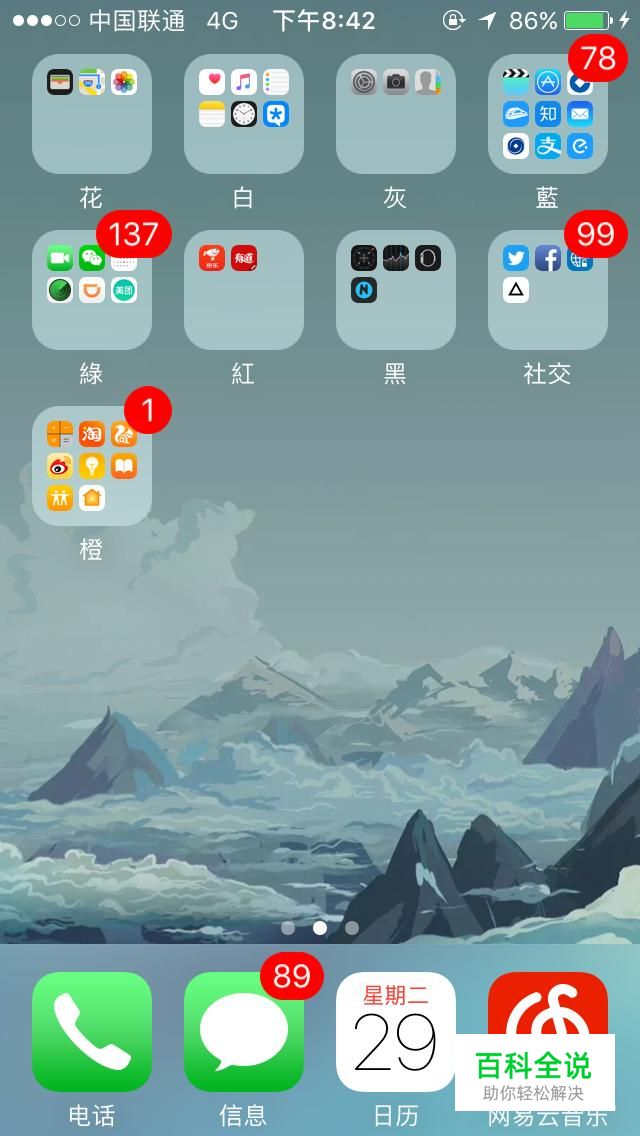The width and height of the screenshot is (640, 1136).
Task: Open the 社交 folder
Action: click(548, 290)
